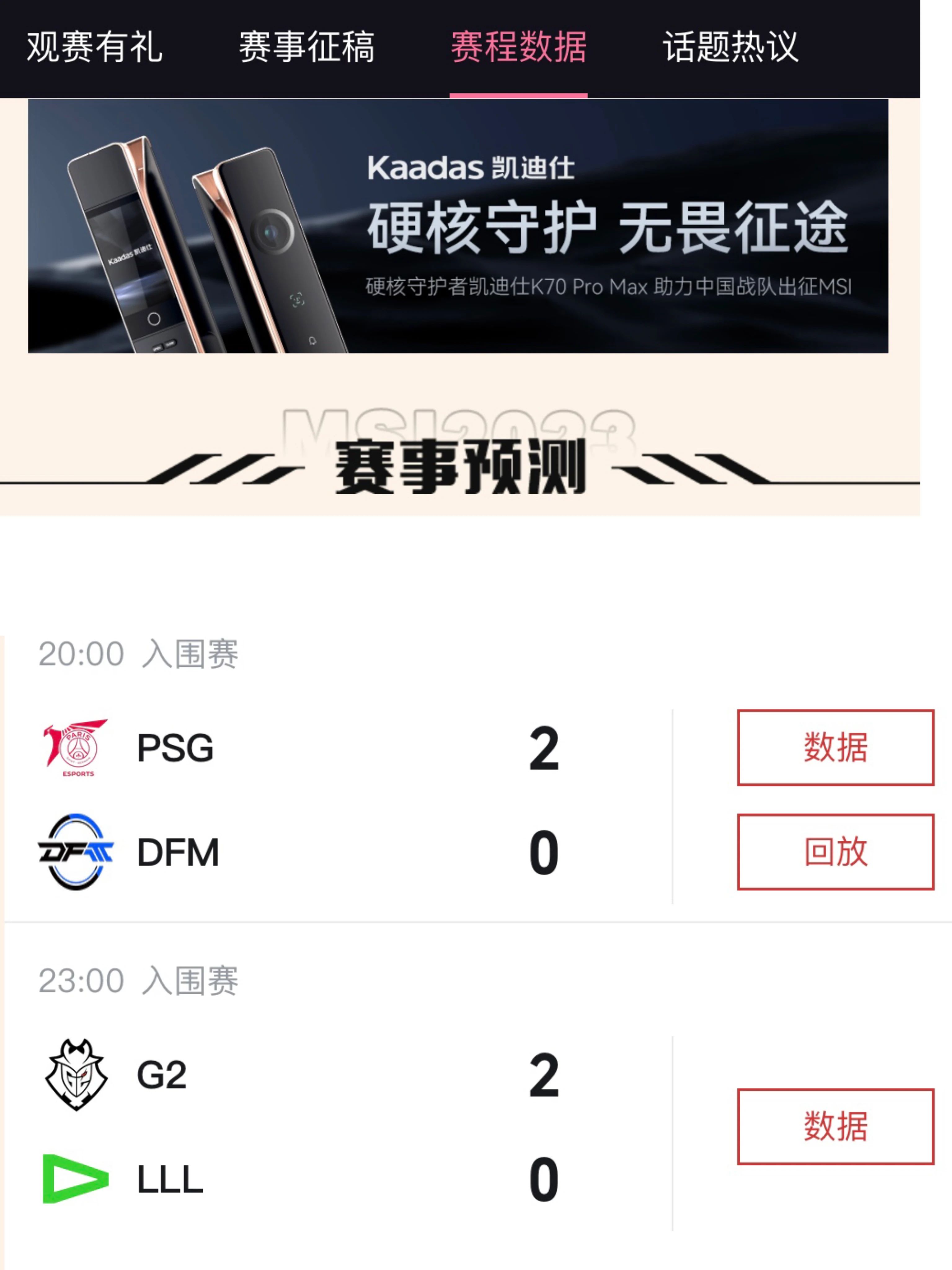Open the Kaadas 凯迪仕 ad banner
This screenshot has width=952, height=1270.
point(458,226)
